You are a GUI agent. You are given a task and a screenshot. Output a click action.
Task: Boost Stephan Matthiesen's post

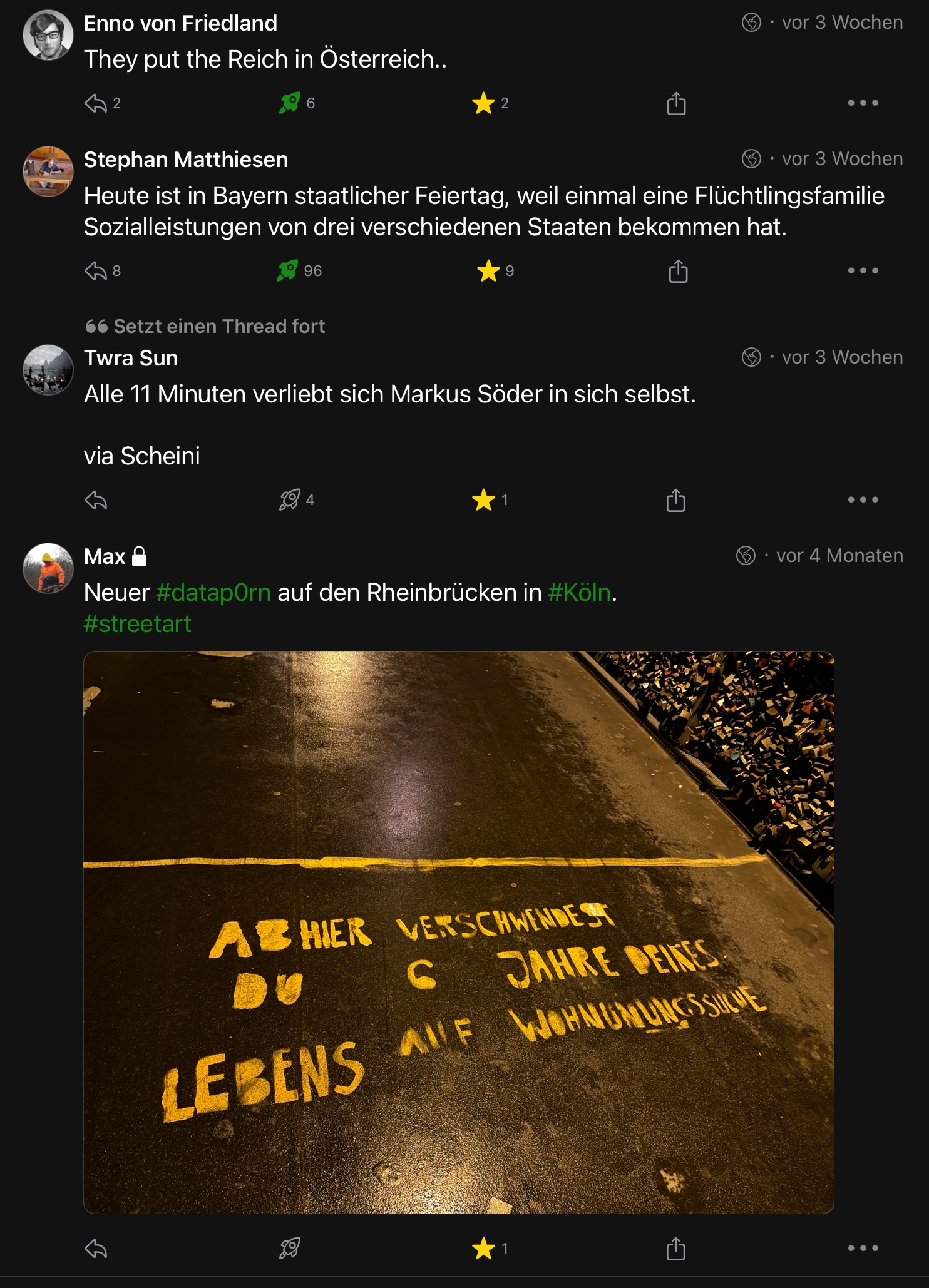point(288,271)
